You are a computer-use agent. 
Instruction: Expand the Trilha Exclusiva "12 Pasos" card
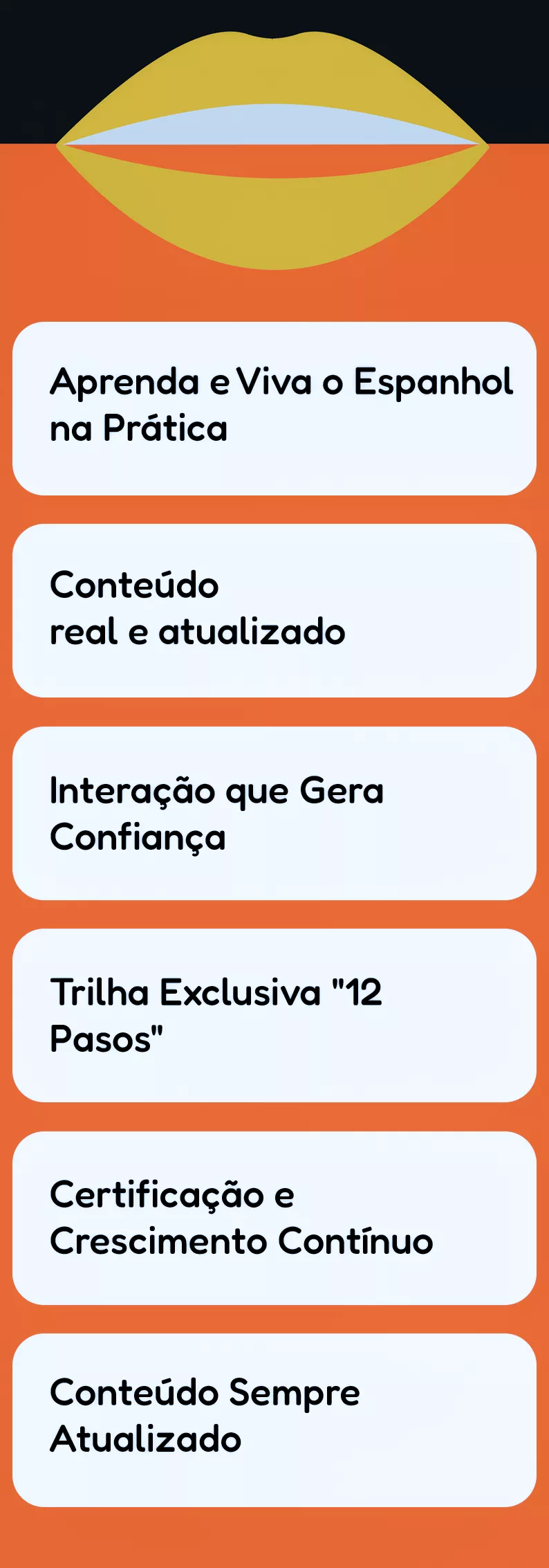(274, 1015)
